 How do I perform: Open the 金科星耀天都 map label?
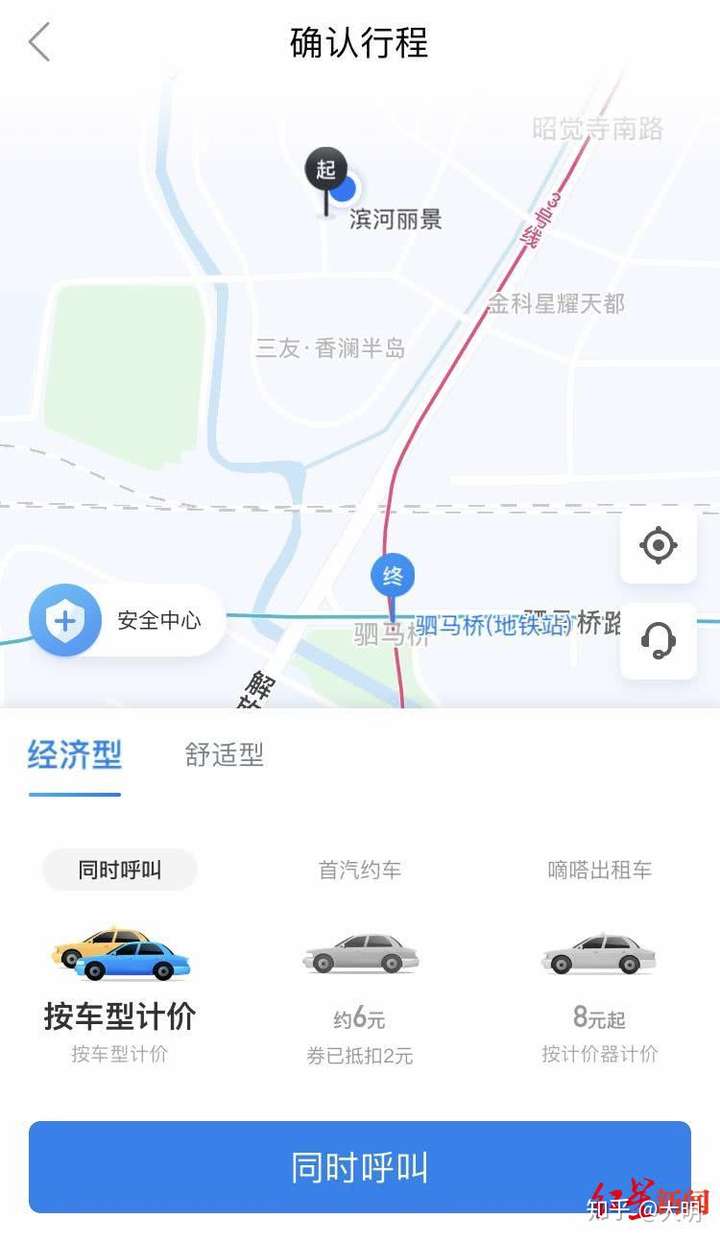click(558, 305)
